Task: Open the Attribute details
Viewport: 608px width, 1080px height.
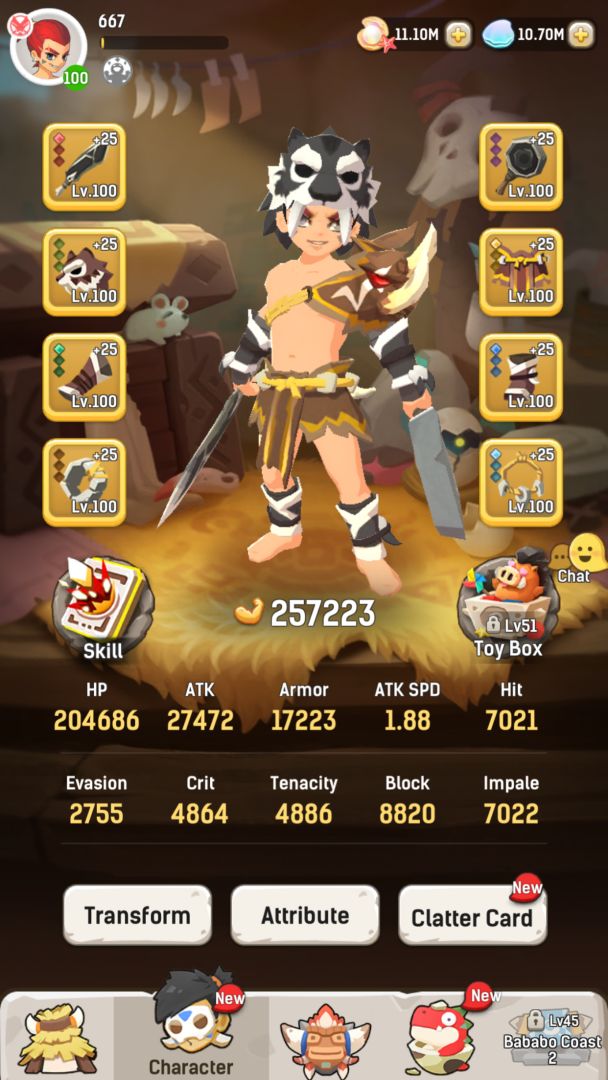Action: 305,915
